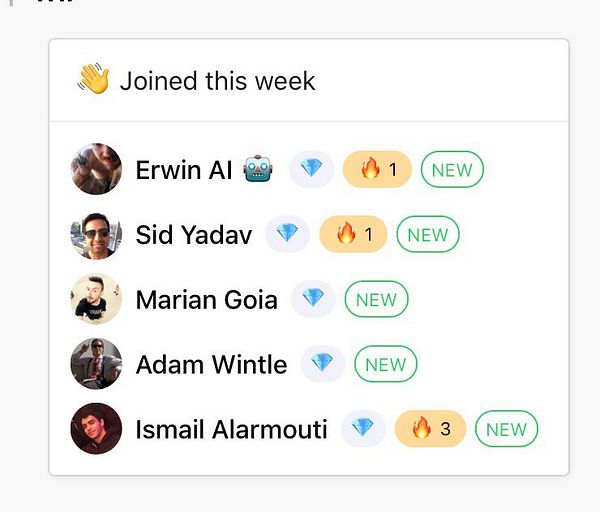Open Erwin AI's profile
This screenshot has width=600, height=512.
click(184, 170)
